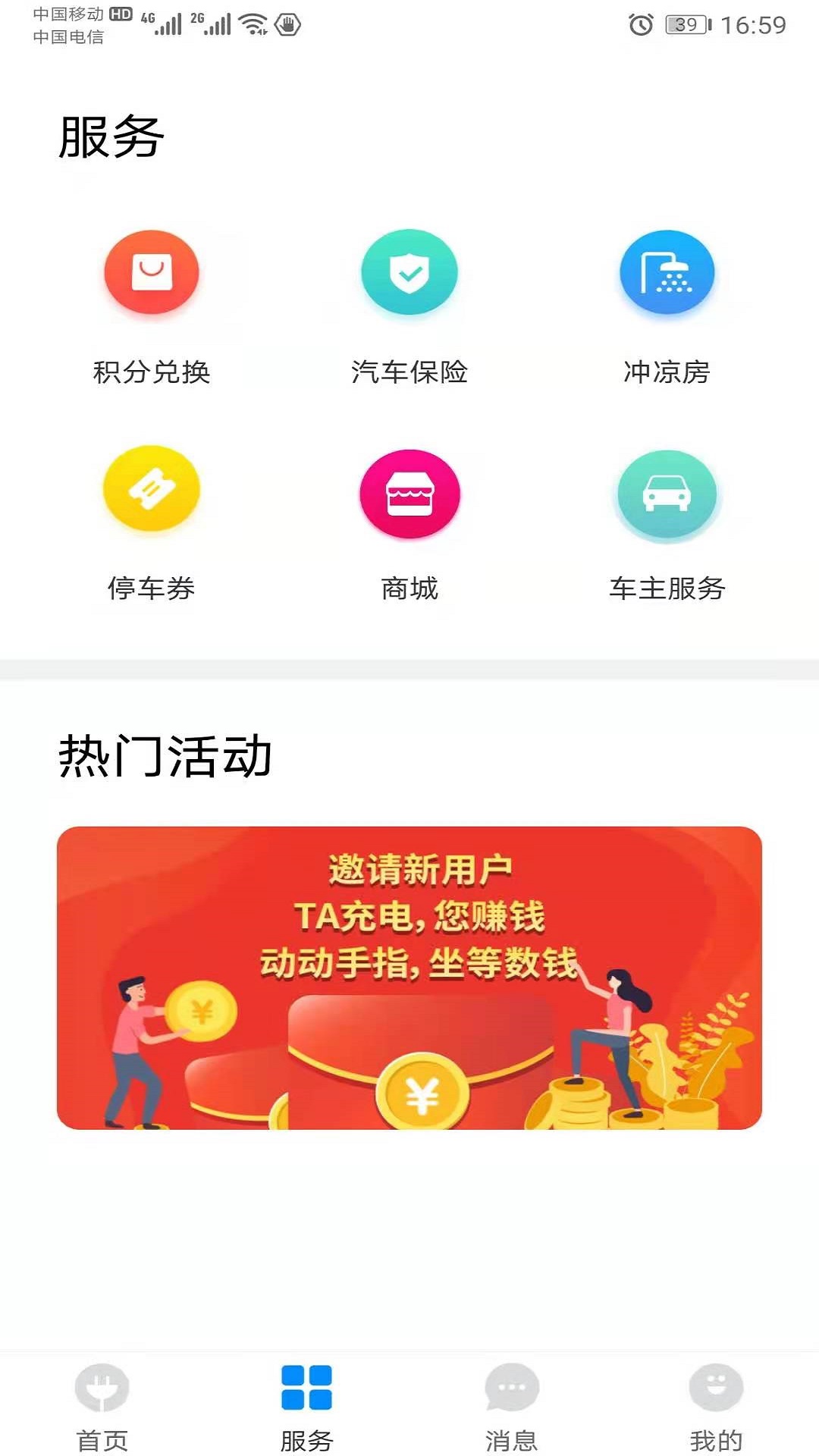Go to the 我的 profile tab
The width and height of the screenshot is (819, 1456).
pos(716,1404)
